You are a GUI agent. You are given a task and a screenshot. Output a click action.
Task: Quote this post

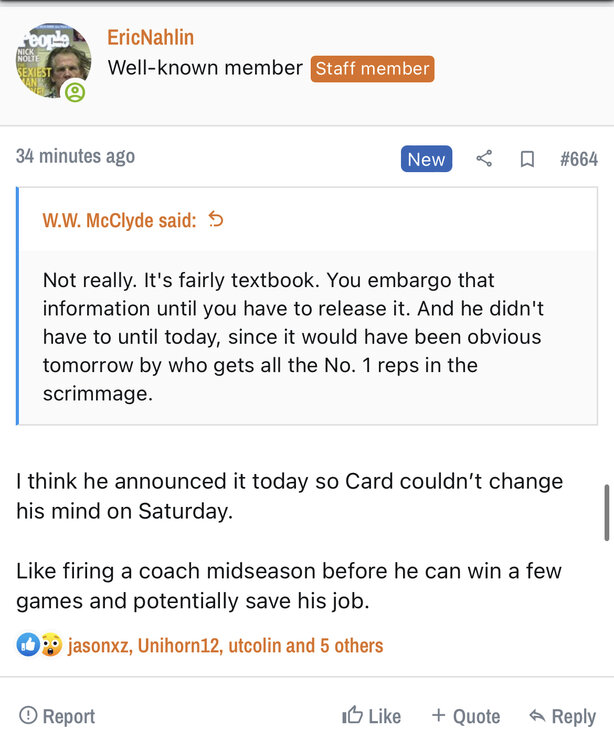465,716
